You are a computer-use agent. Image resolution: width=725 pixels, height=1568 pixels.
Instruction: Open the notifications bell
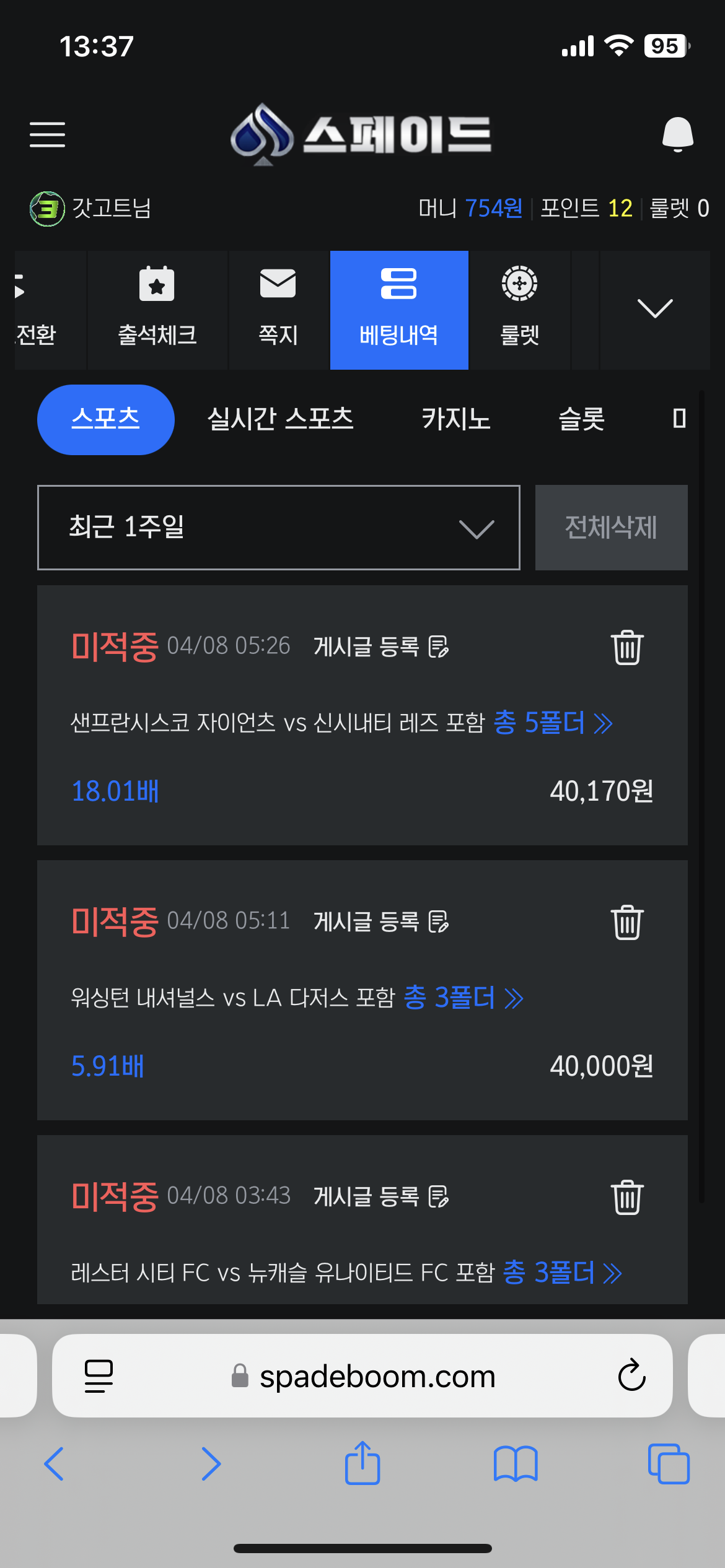pos(677,134)
